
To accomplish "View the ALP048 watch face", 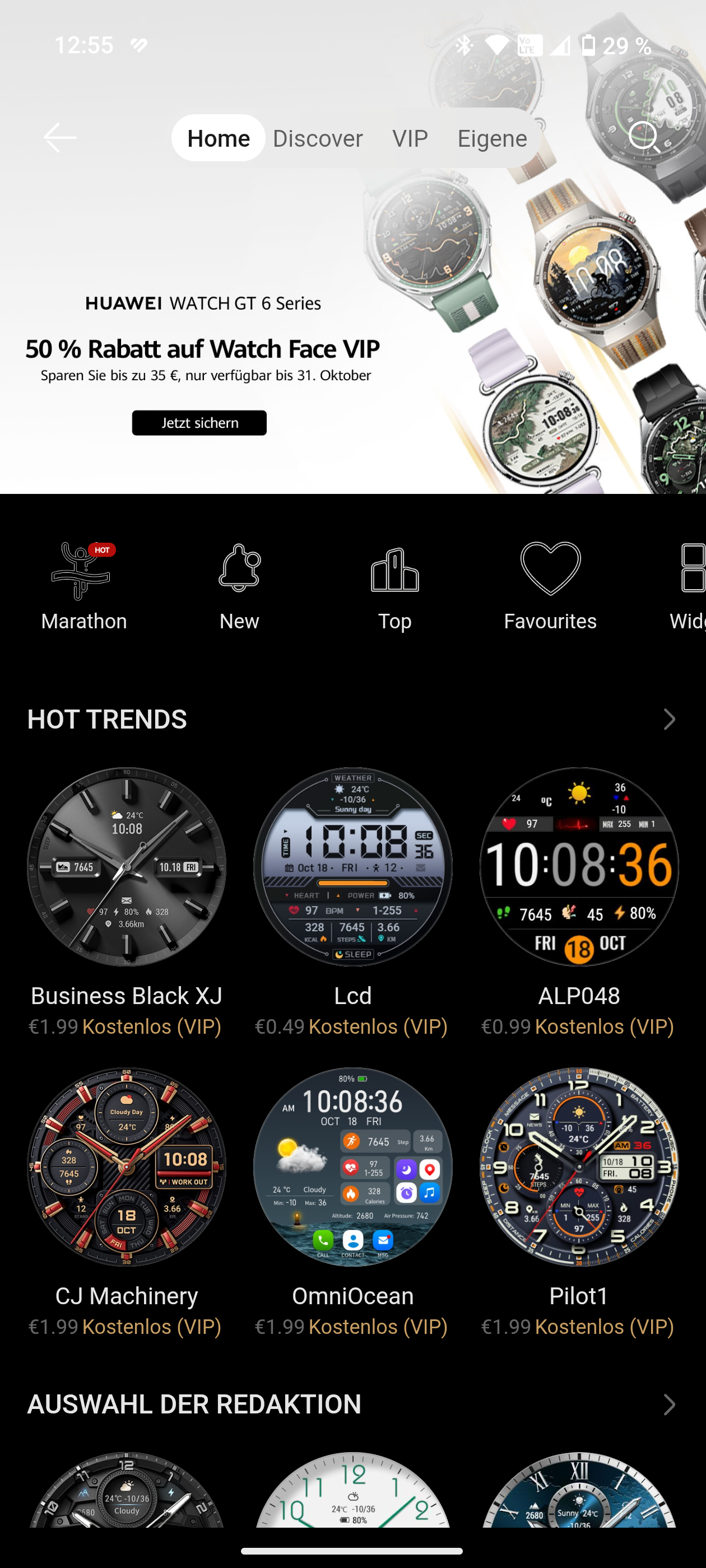I will (x=579, y=867).
